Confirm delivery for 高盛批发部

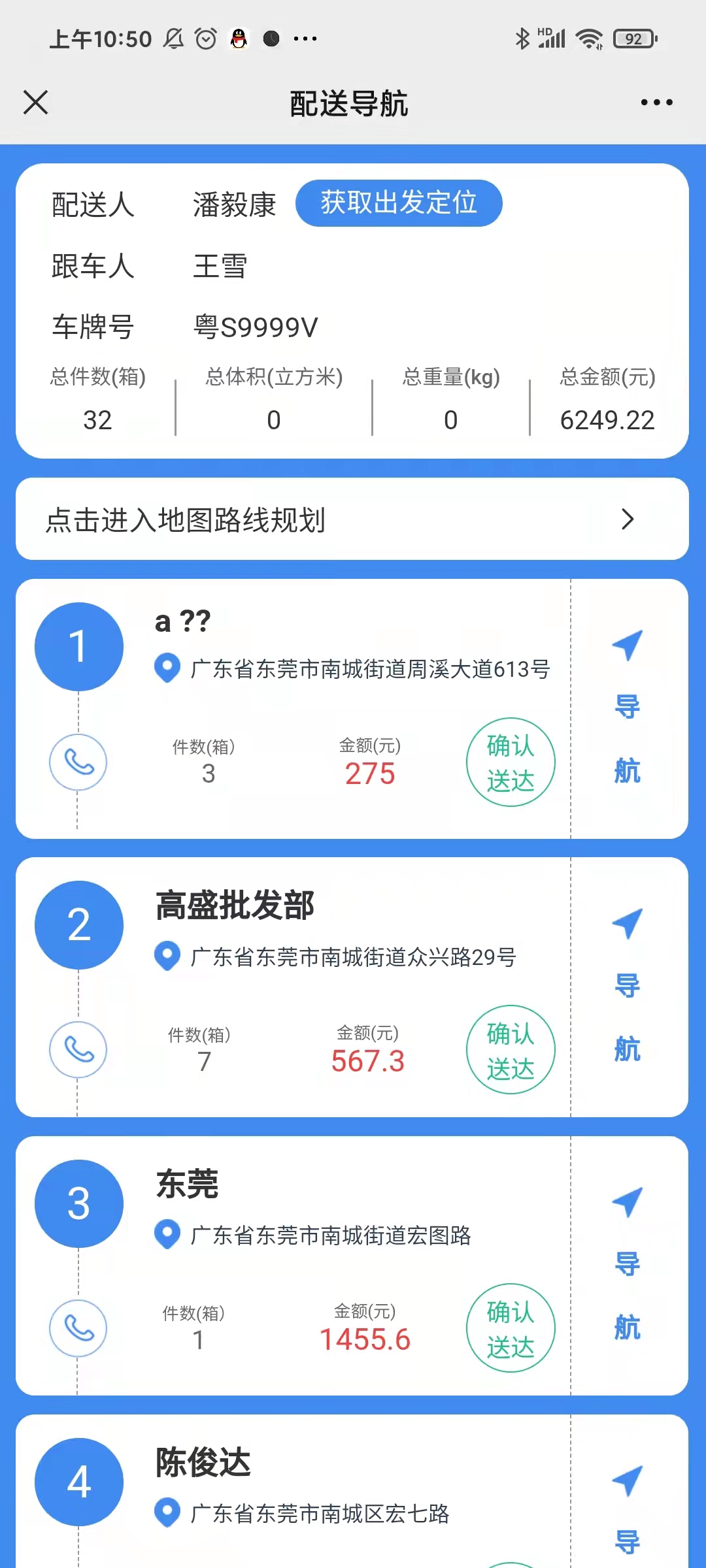coord(511,1050)
